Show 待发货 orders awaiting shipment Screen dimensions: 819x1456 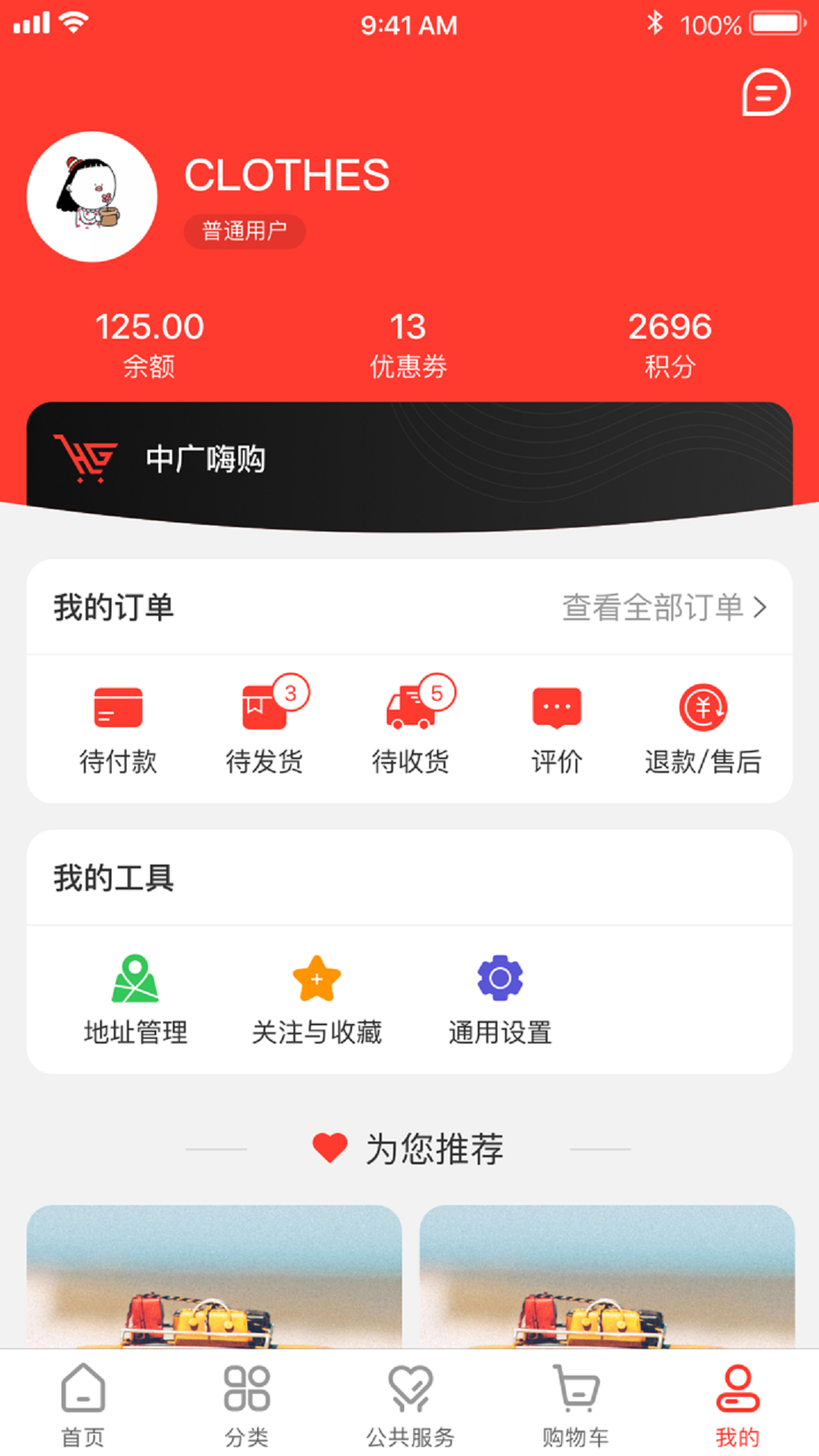pyautogui.click(x=264, y=728)
